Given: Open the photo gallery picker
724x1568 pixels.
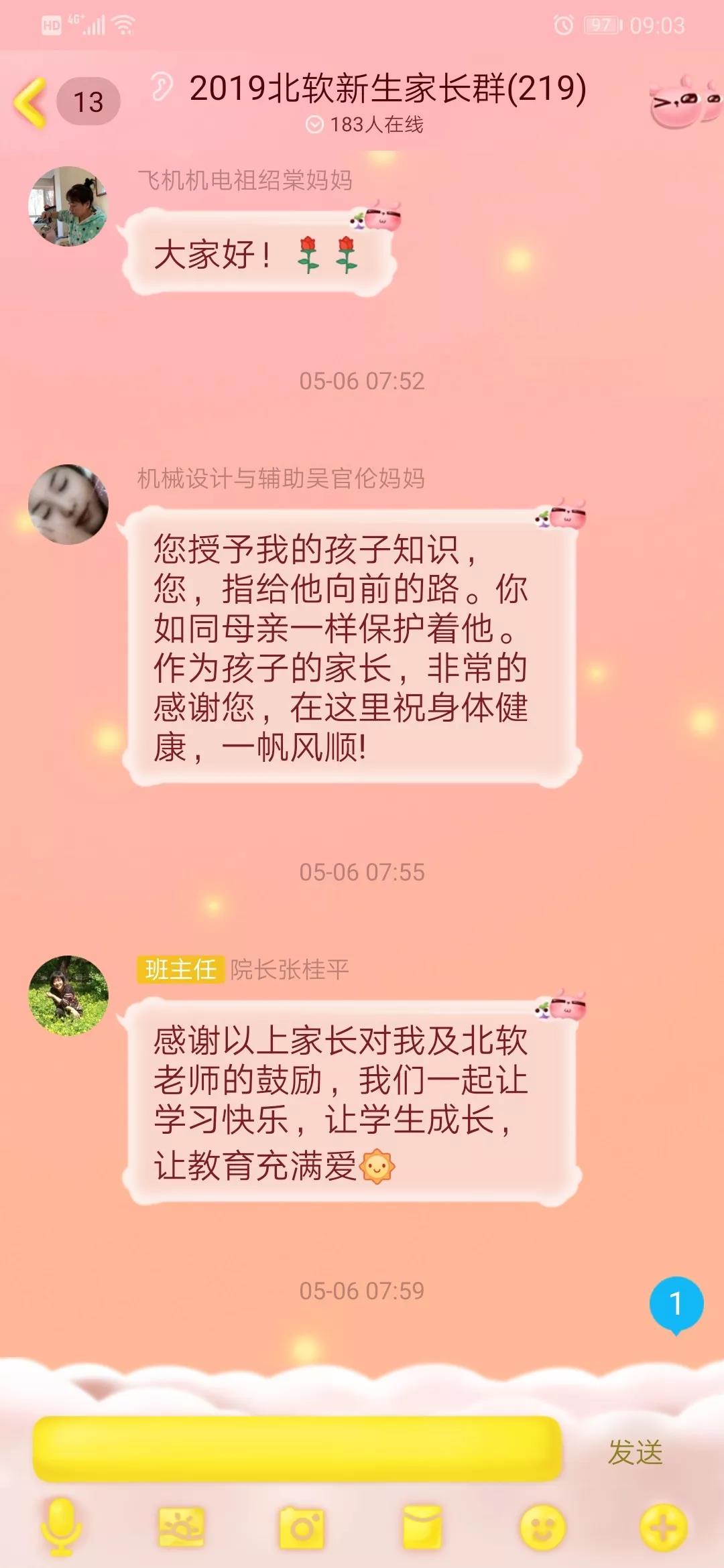Looking at the screenshot, I should pos(181,1527).
